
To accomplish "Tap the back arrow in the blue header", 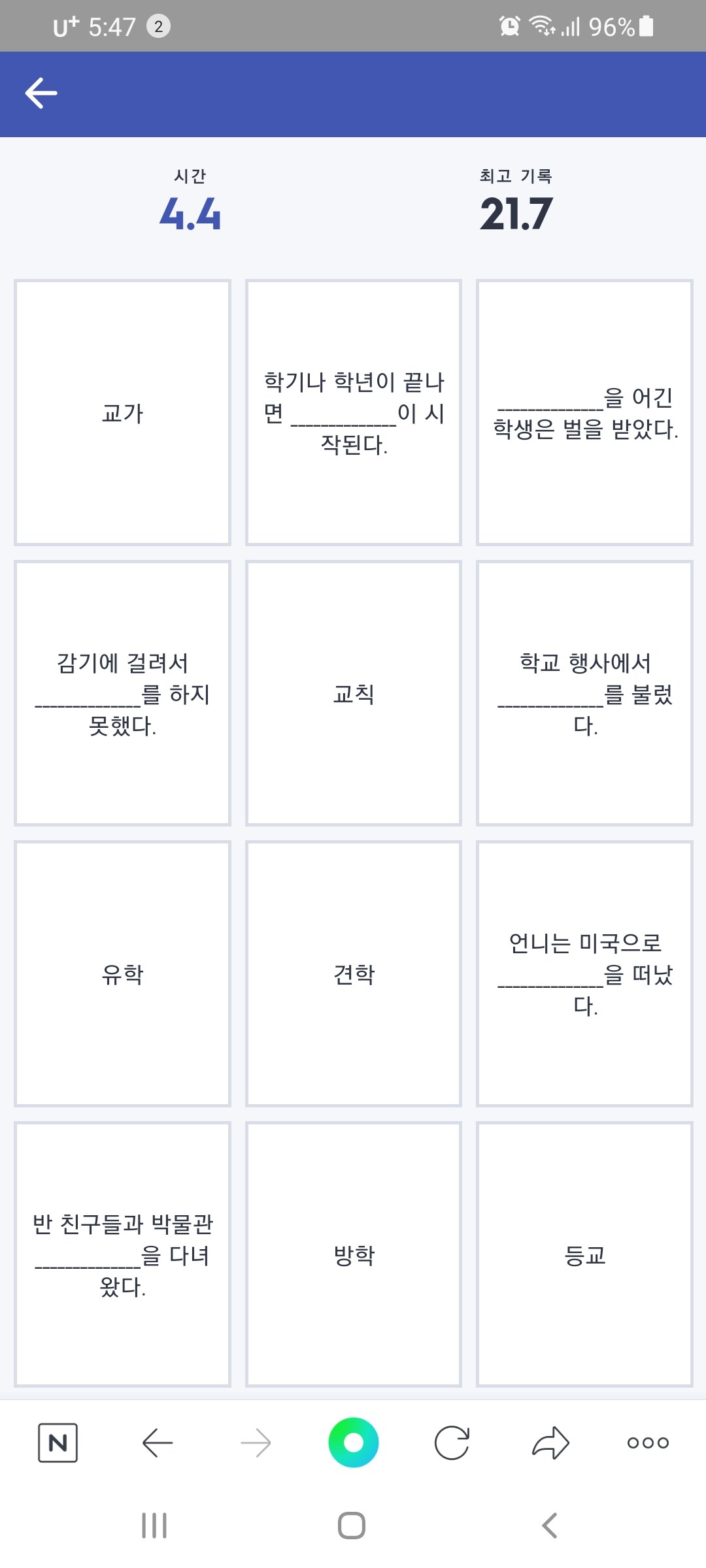I will pyautogui.click(x=41, y=93).
